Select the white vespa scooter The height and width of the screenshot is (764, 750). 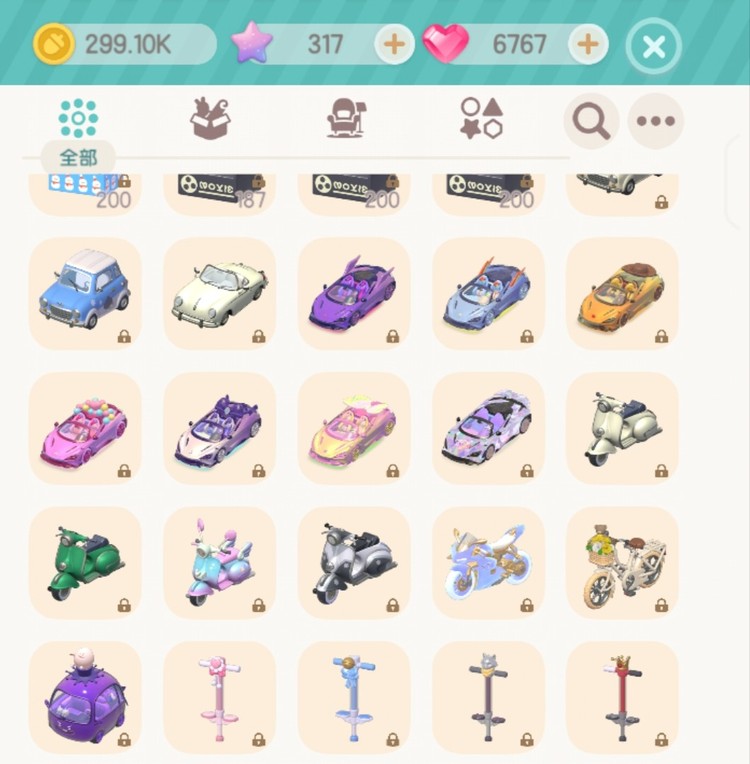[x=622, y=428]
